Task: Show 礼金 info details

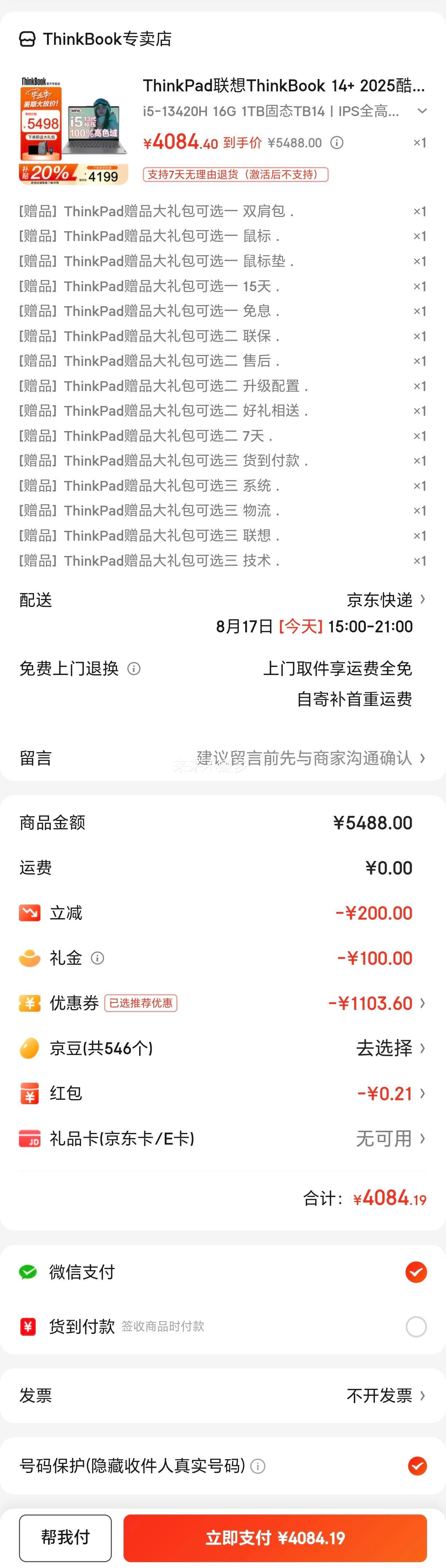Action: (98, 958)
